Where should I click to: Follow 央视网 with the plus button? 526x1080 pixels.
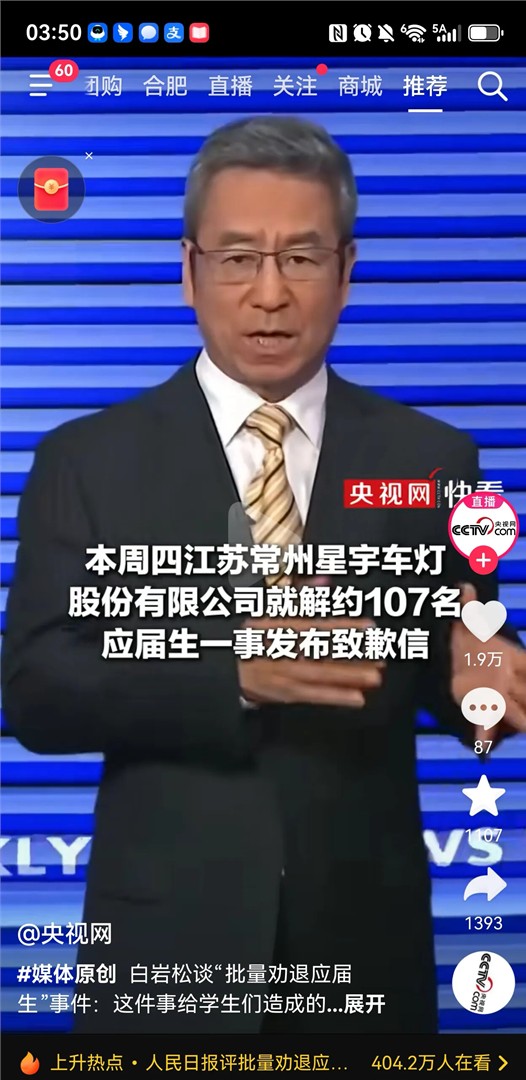(x=483, y=561)
